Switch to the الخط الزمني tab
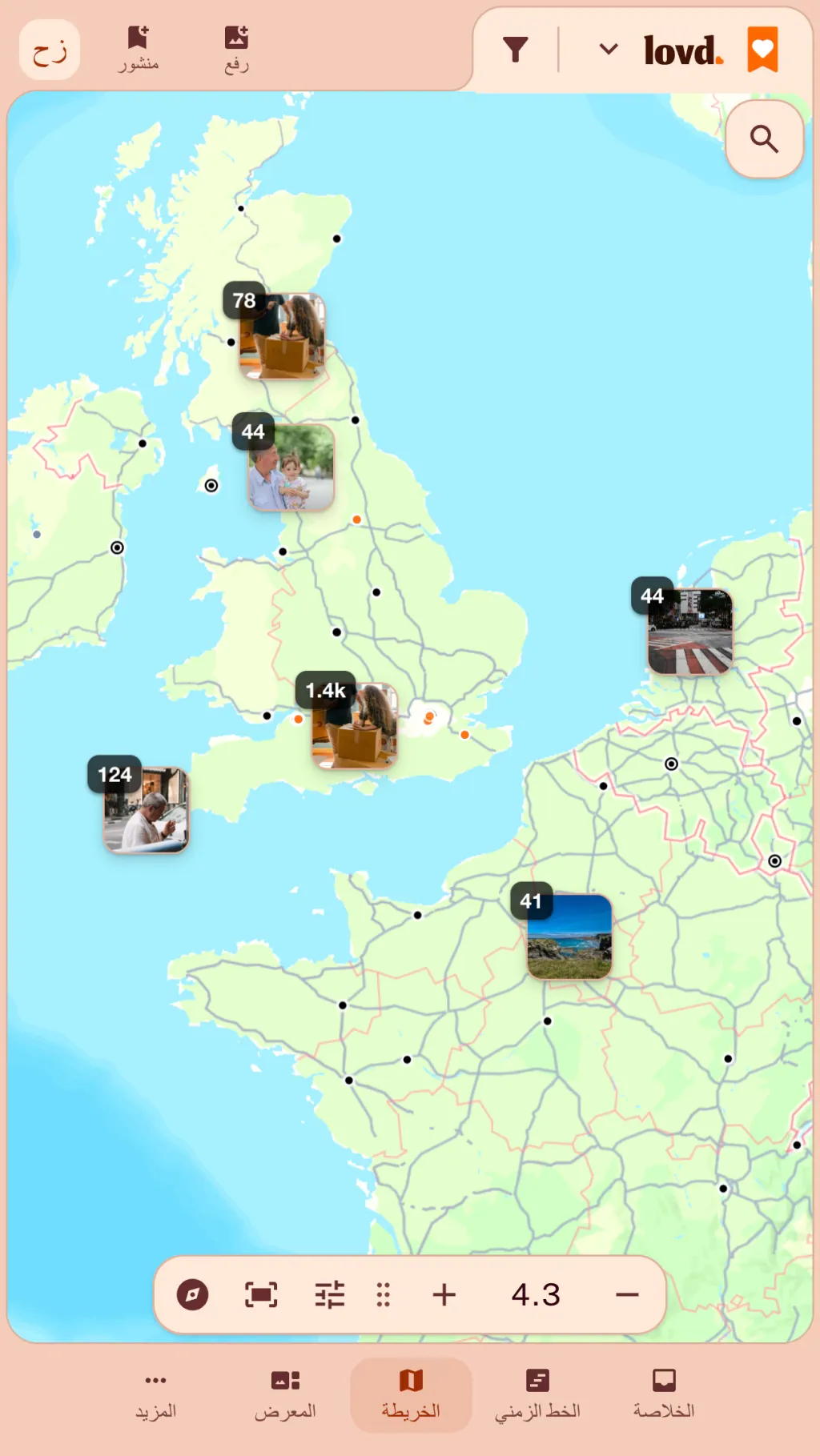The height and width of the screenshot is (1456, 820). point(537,1395)
